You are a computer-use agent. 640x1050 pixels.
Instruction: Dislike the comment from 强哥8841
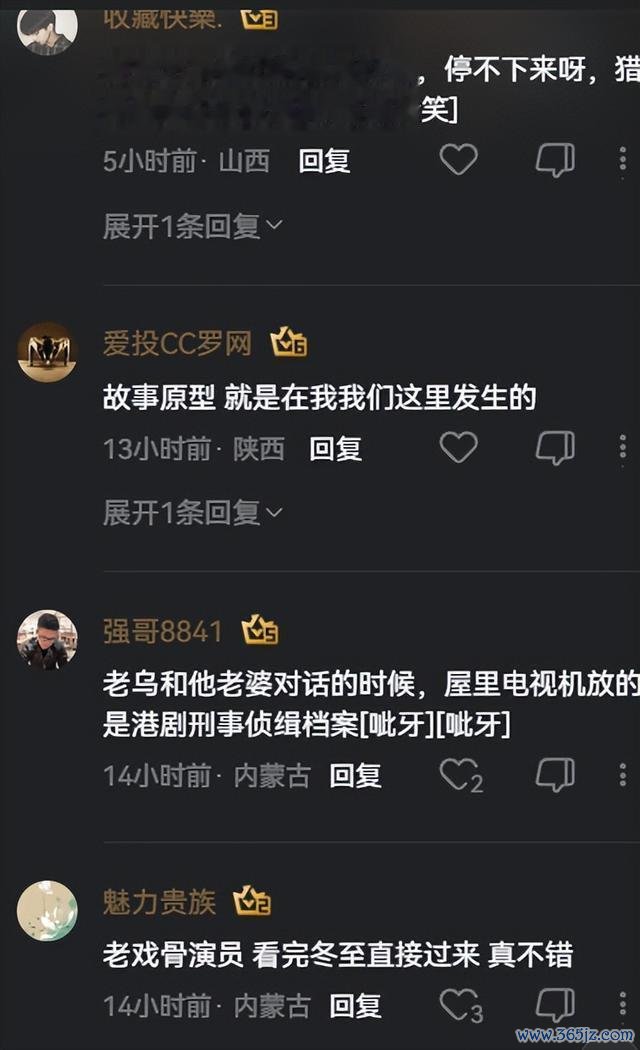coord(555,774)
